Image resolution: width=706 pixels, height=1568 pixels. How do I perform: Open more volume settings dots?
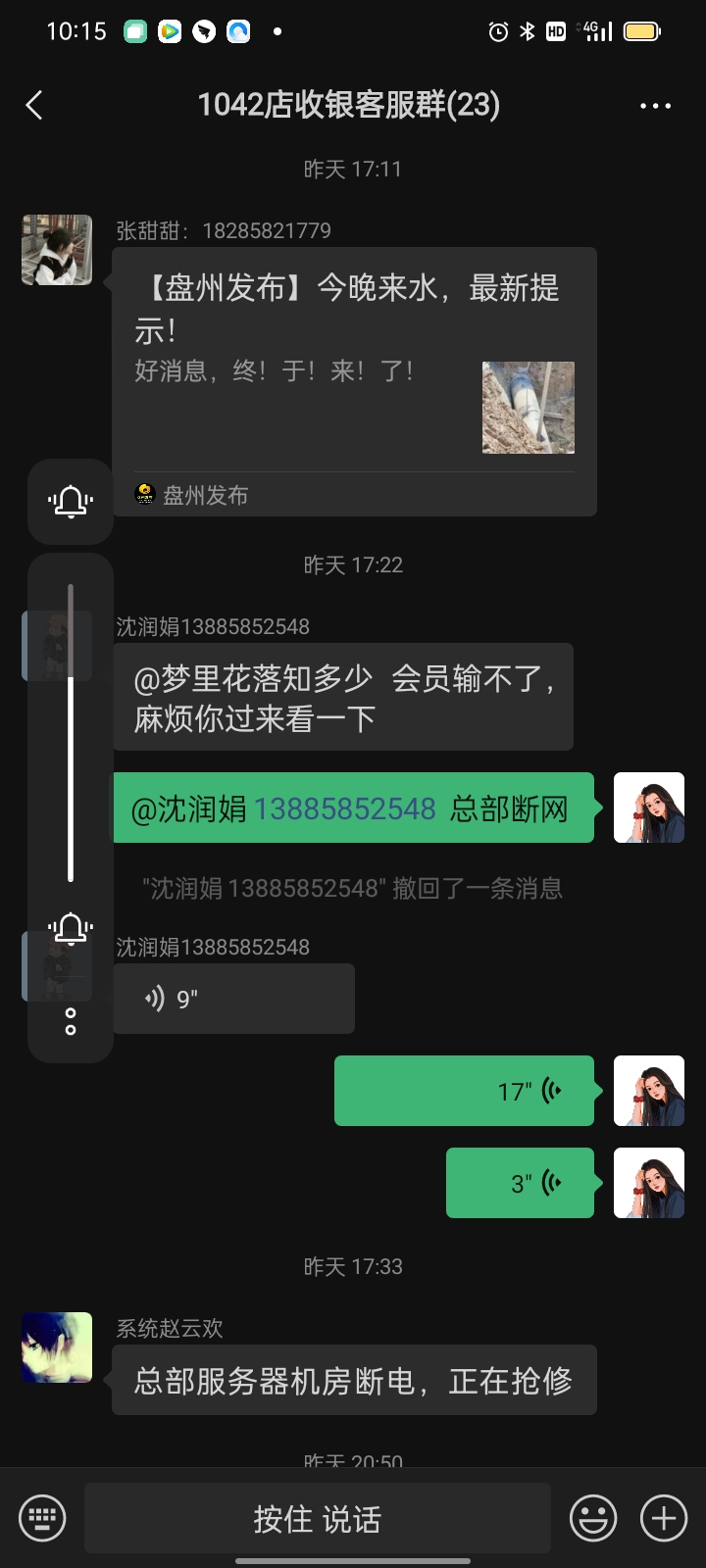pos(71,1021)
